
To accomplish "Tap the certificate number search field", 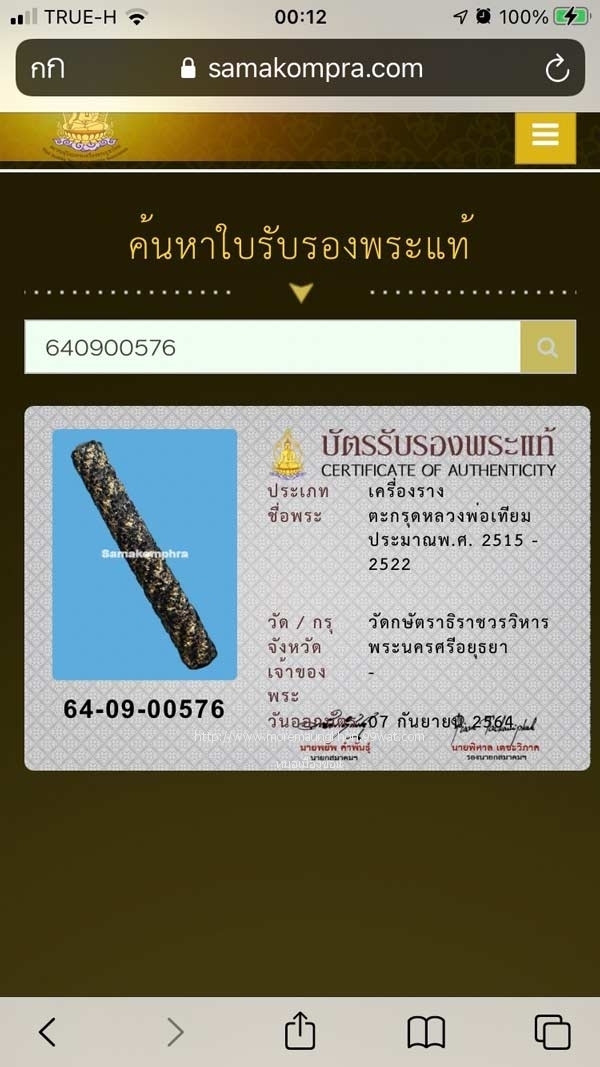I will point(272,347).
